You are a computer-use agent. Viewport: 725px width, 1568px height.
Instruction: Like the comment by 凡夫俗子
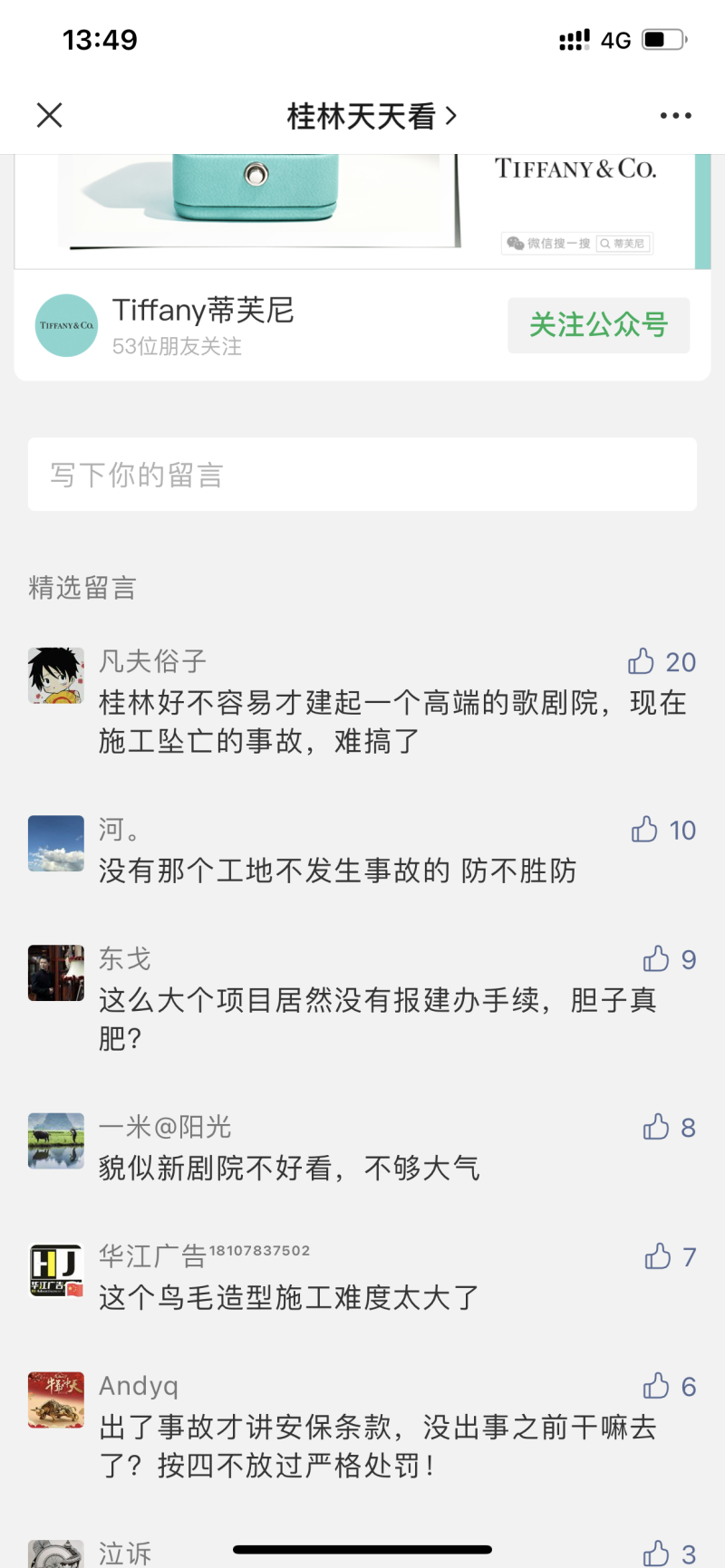(x=642, y=662)
